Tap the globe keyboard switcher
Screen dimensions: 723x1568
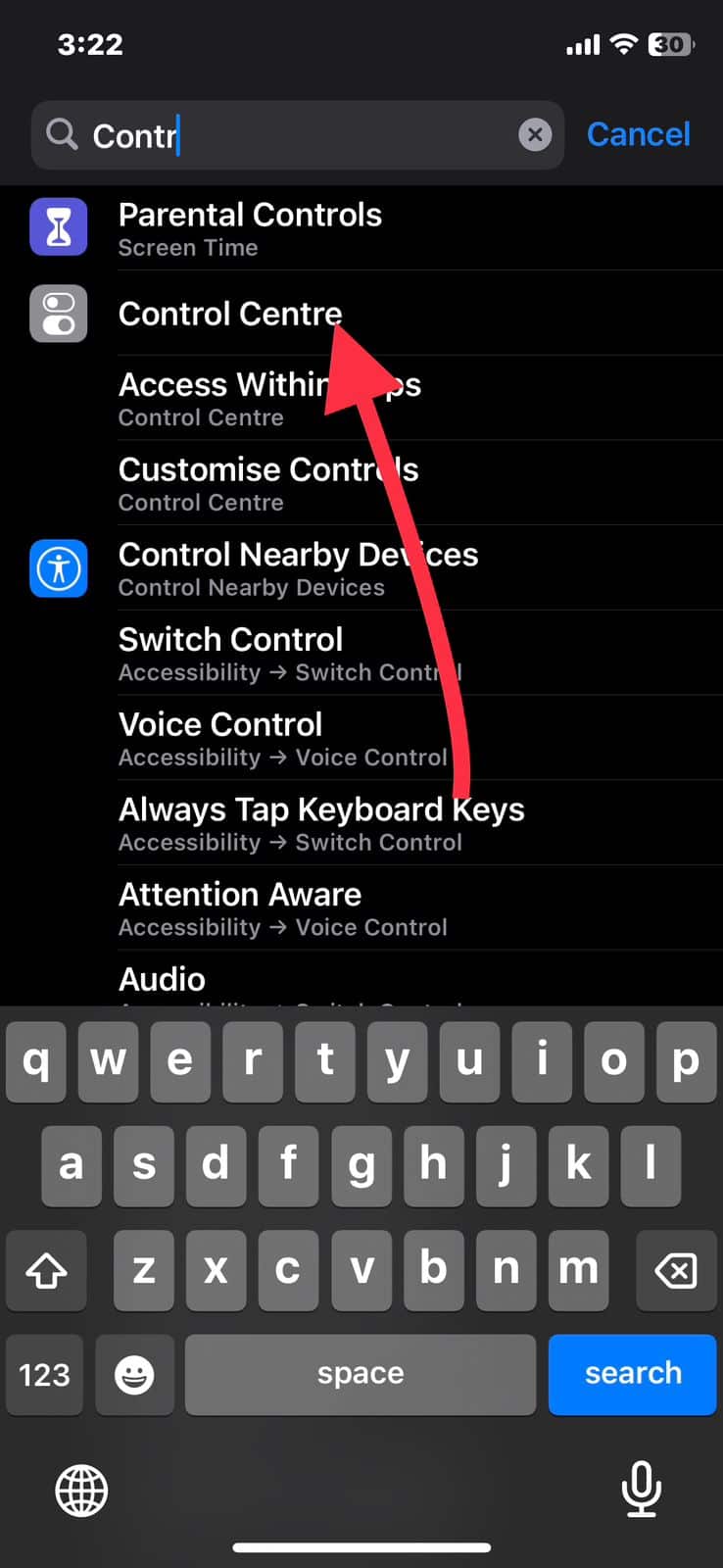81,1491
